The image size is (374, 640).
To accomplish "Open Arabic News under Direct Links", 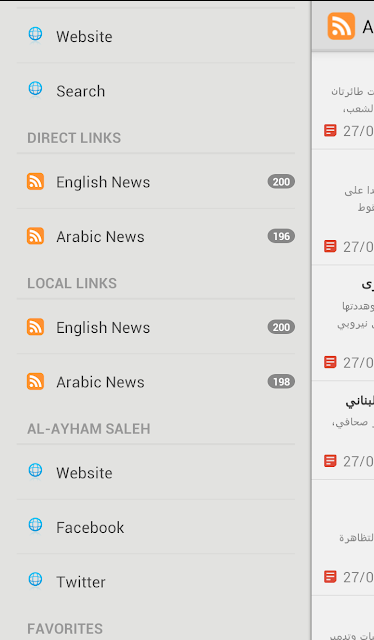I will 156,236.
